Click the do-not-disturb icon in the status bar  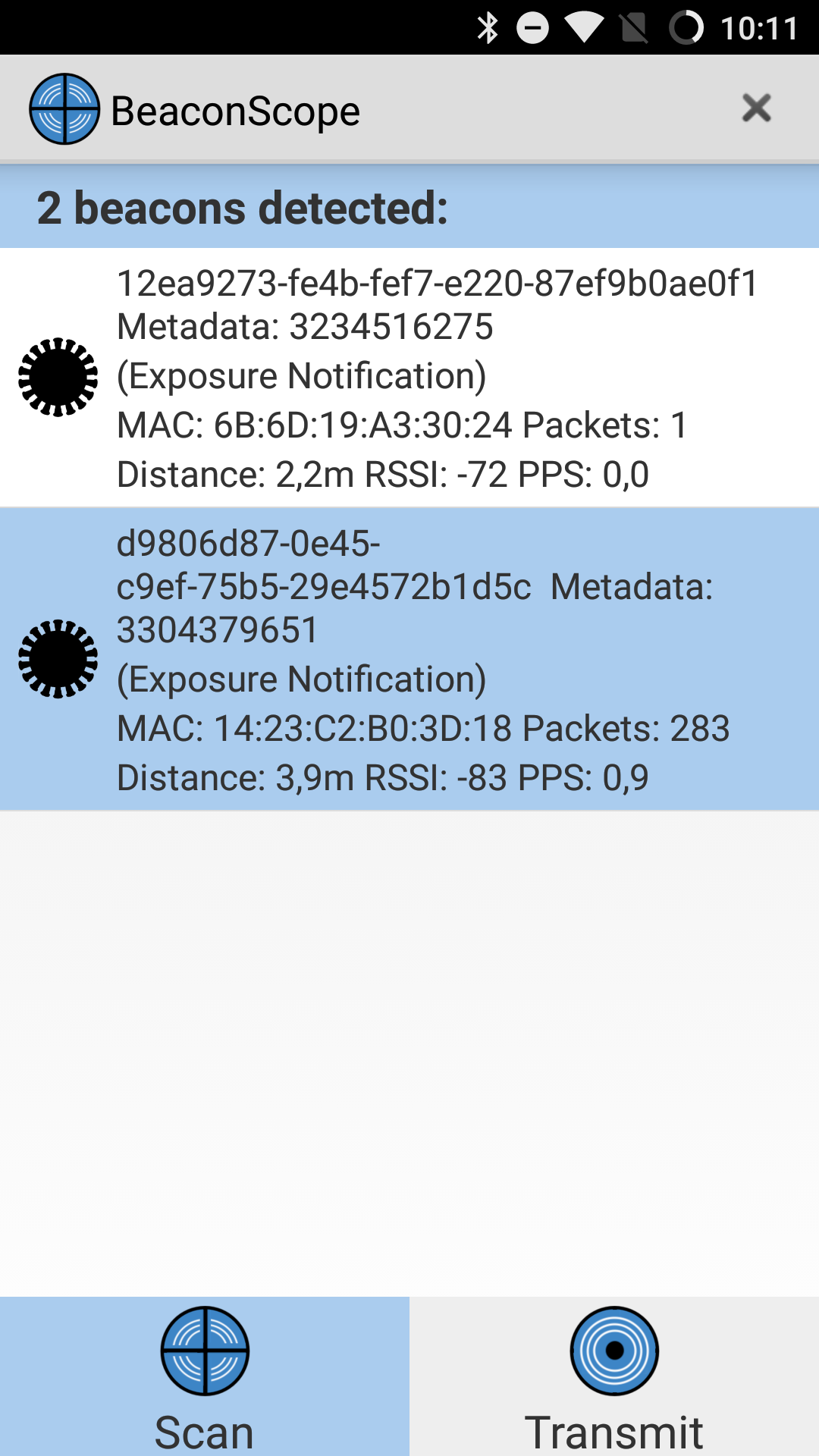point(533,28)
